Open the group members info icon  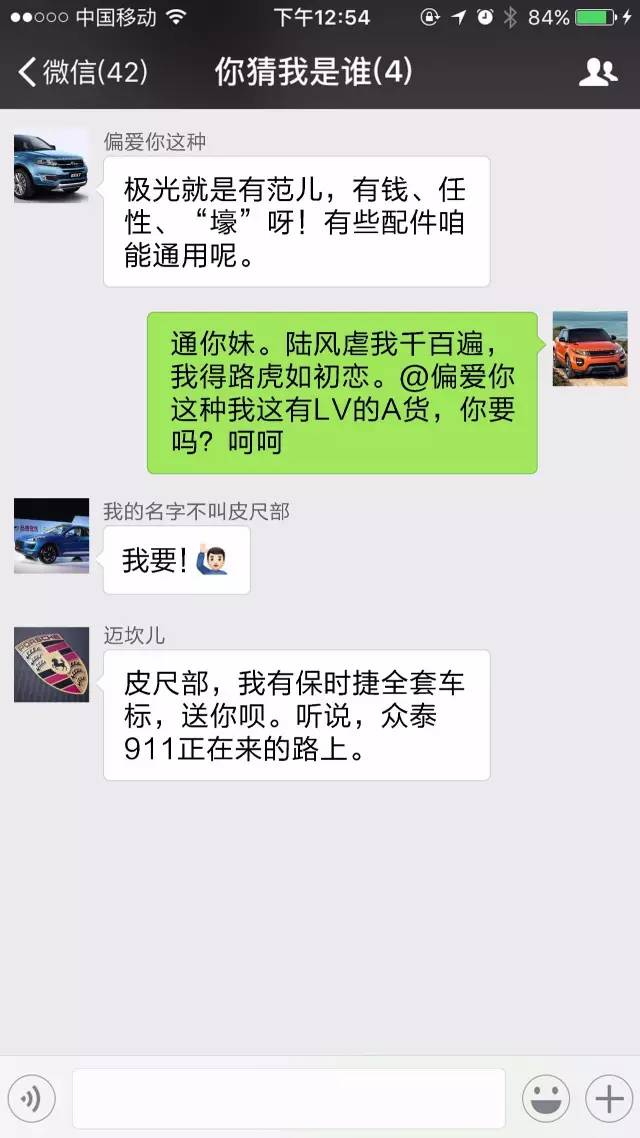[x=598, y=72]
